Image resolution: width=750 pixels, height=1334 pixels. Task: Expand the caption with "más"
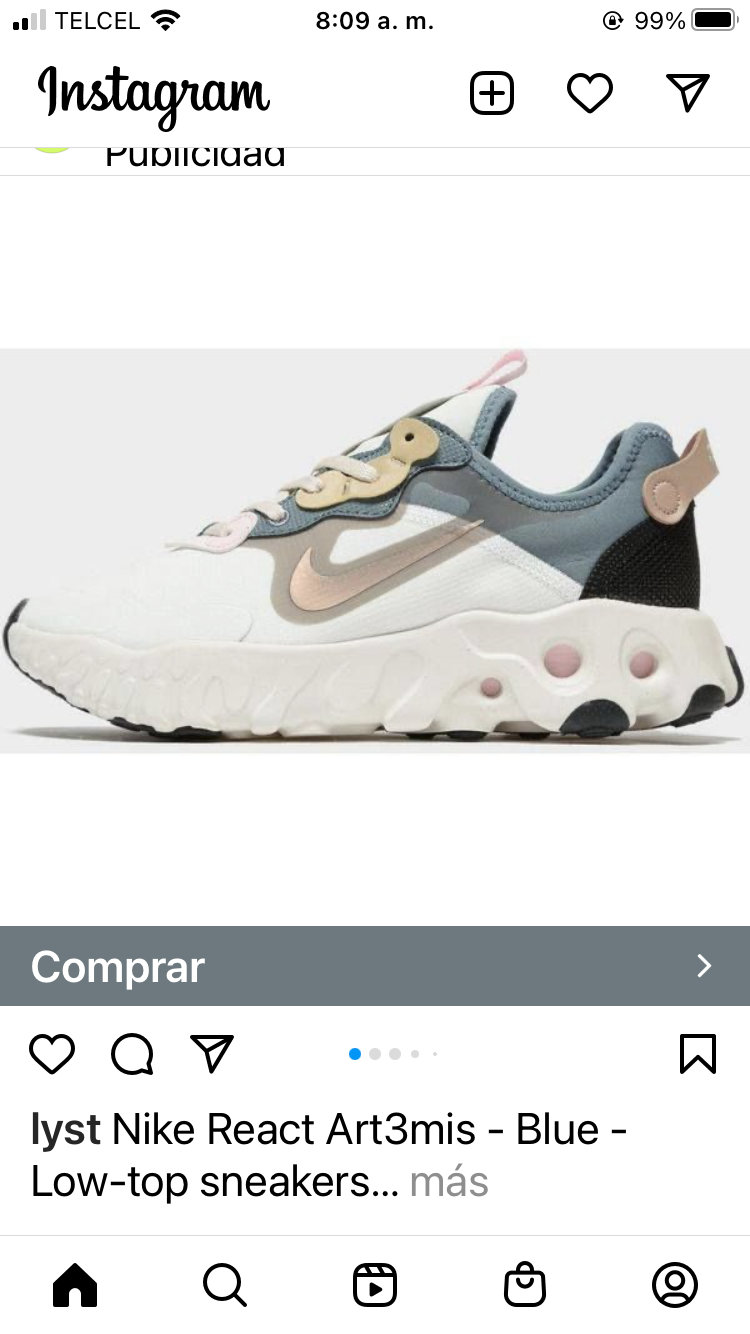[449, 1183]
